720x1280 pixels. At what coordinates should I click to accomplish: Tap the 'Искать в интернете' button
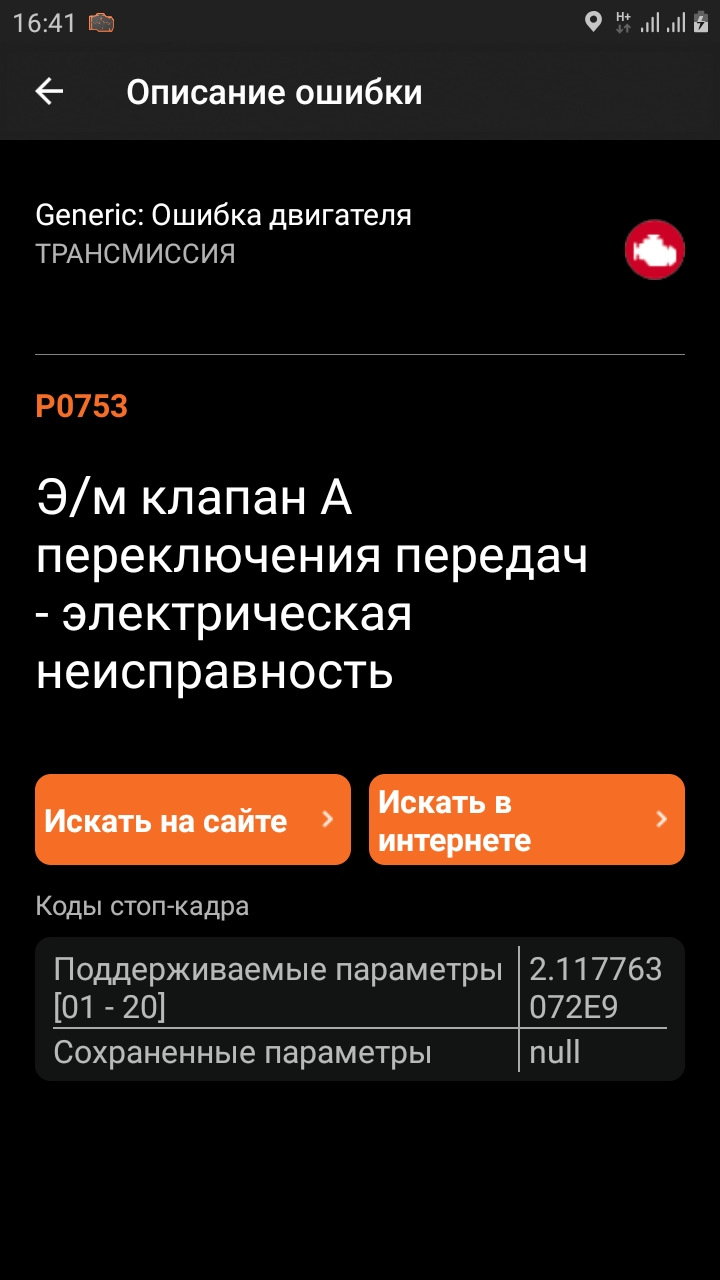[x=526, y=820]
